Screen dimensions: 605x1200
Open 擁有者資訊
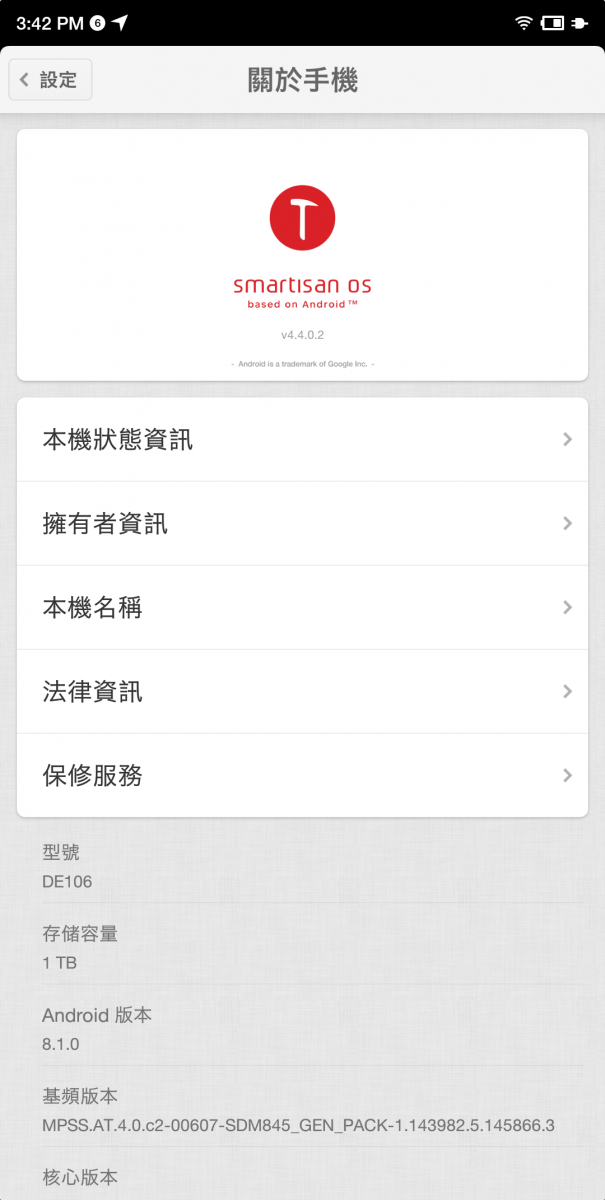[x=302, y=524]
